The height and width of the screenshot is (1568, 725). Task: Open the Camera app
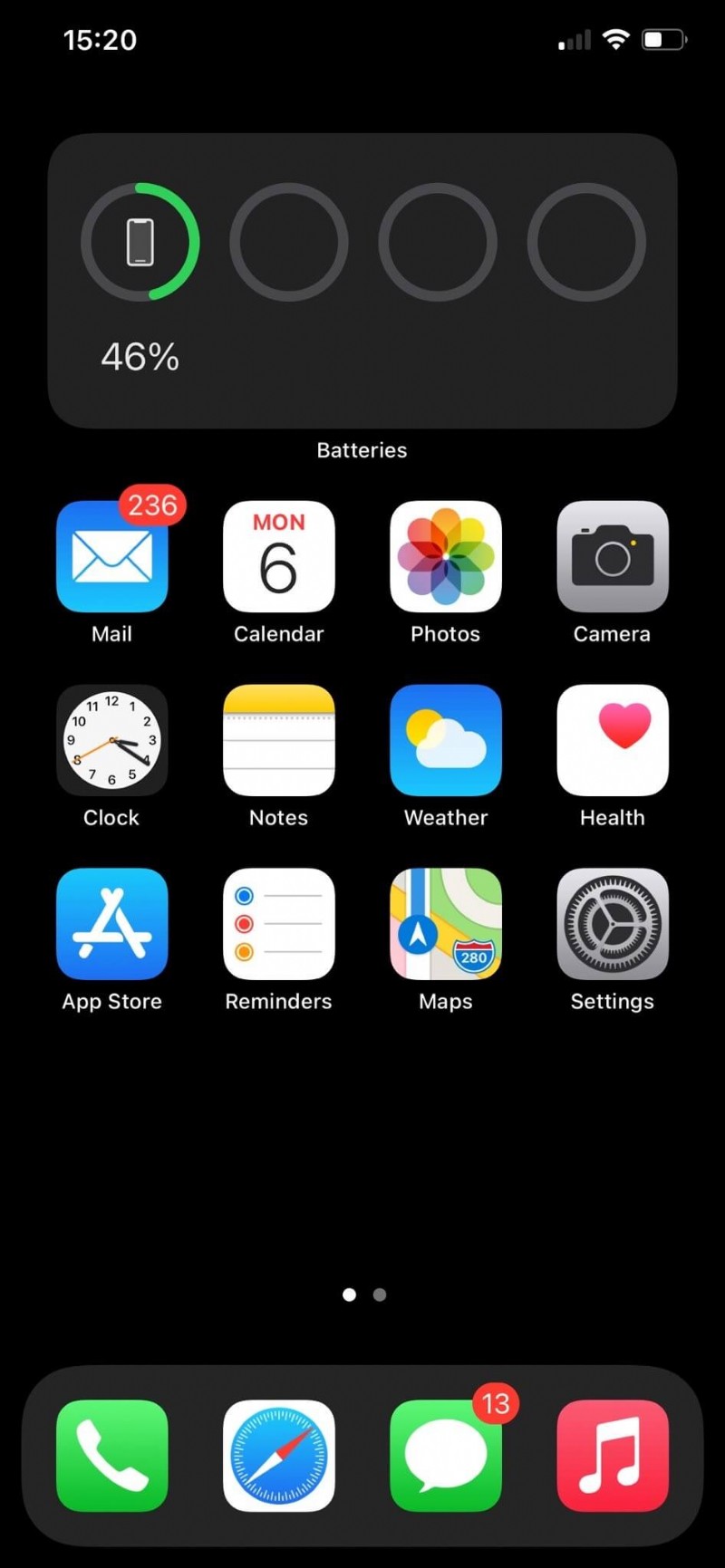coord(612,556)
